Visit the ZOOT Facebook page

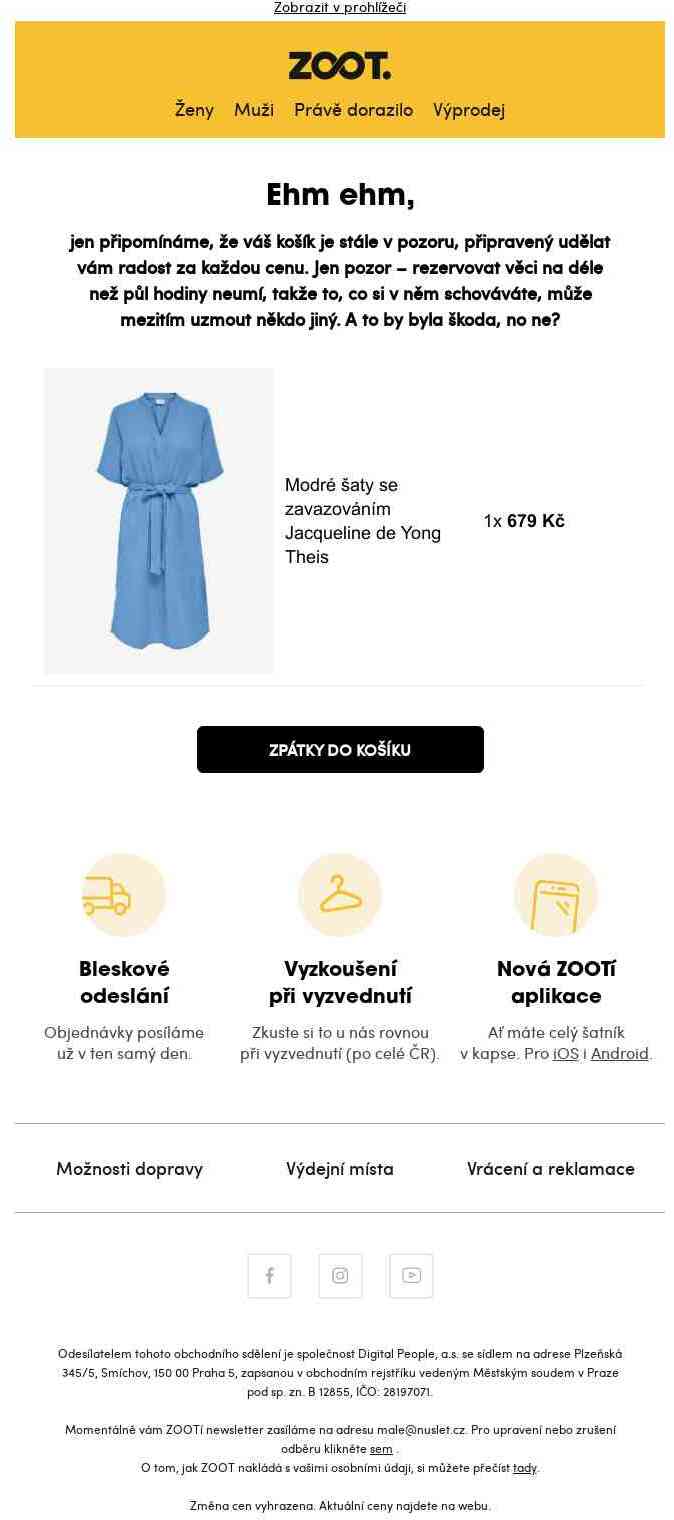269,1276
